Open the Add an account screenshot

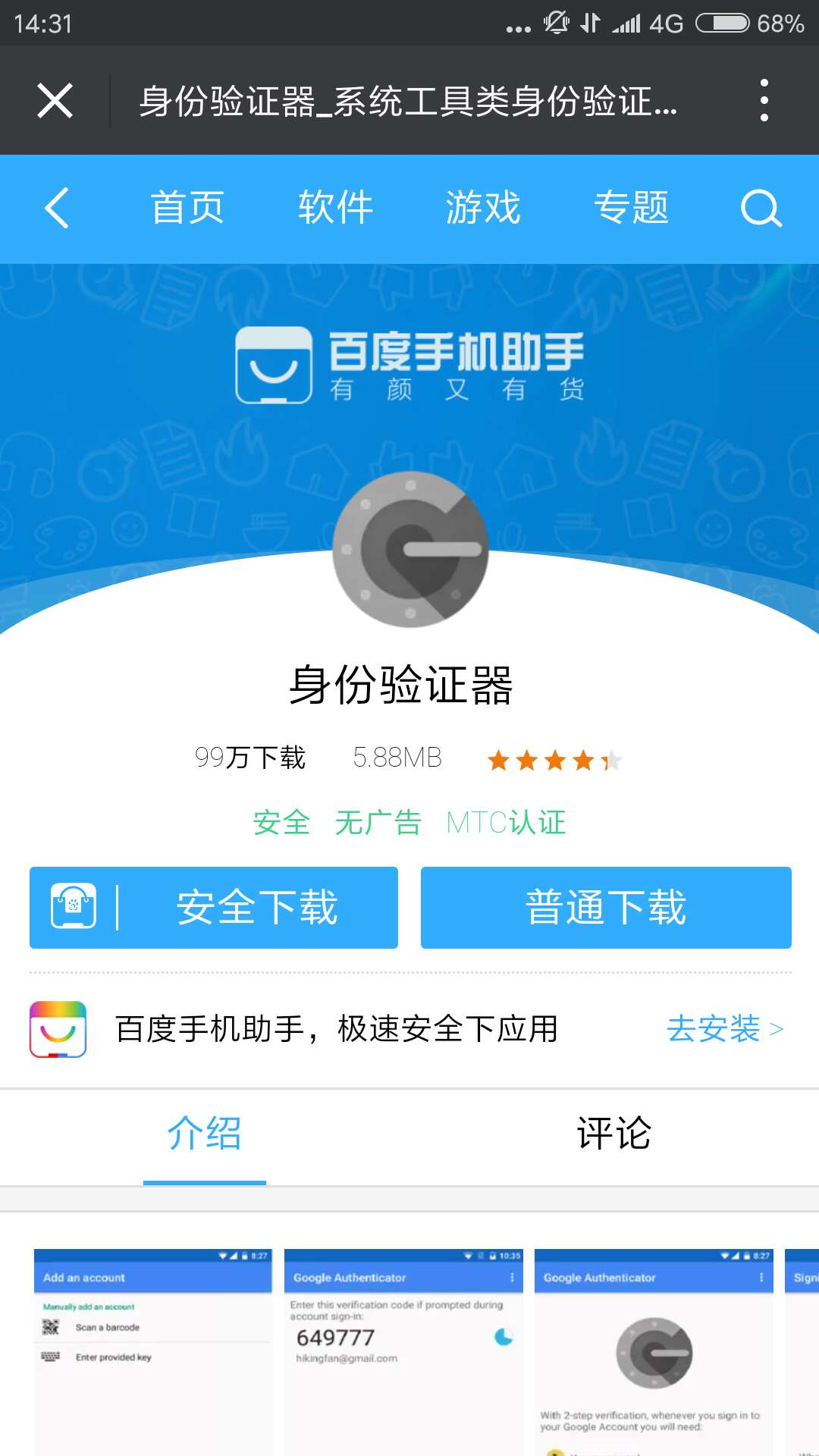(152, 1350)
